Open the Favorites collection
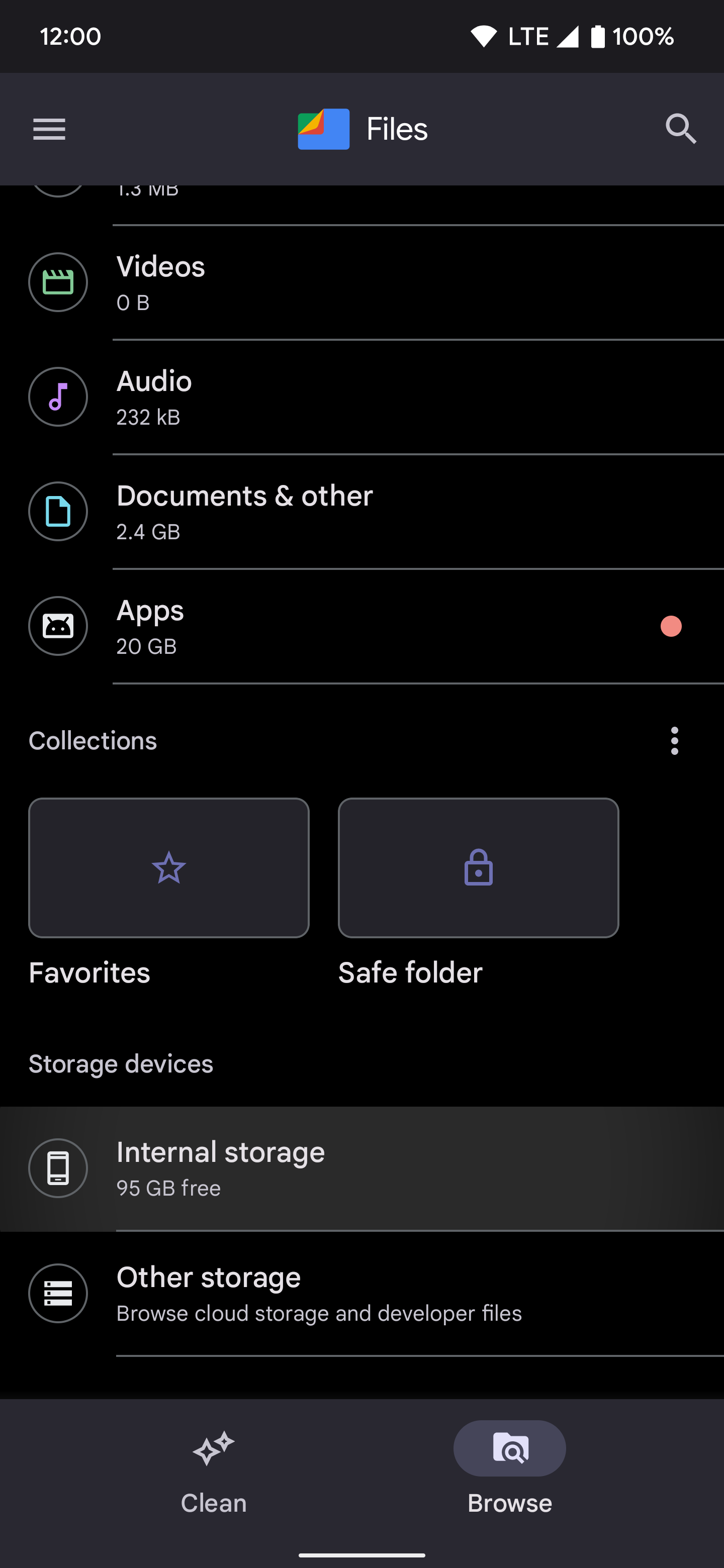The width and height of the screenshot is (724, 1568). point(168,867)
